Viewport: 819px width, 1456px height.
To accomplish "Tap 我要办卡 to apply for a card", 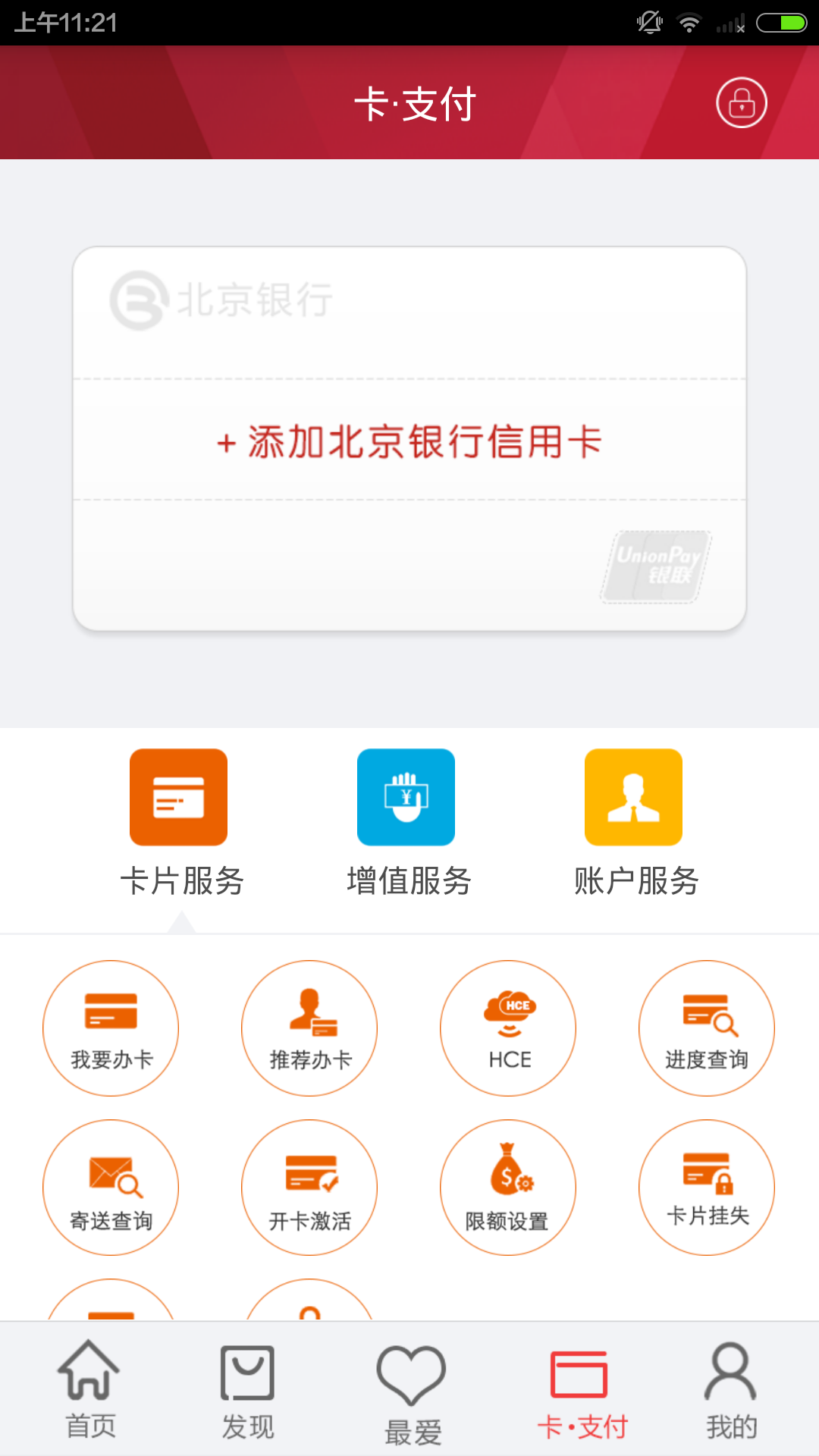I will point(111,1028).
